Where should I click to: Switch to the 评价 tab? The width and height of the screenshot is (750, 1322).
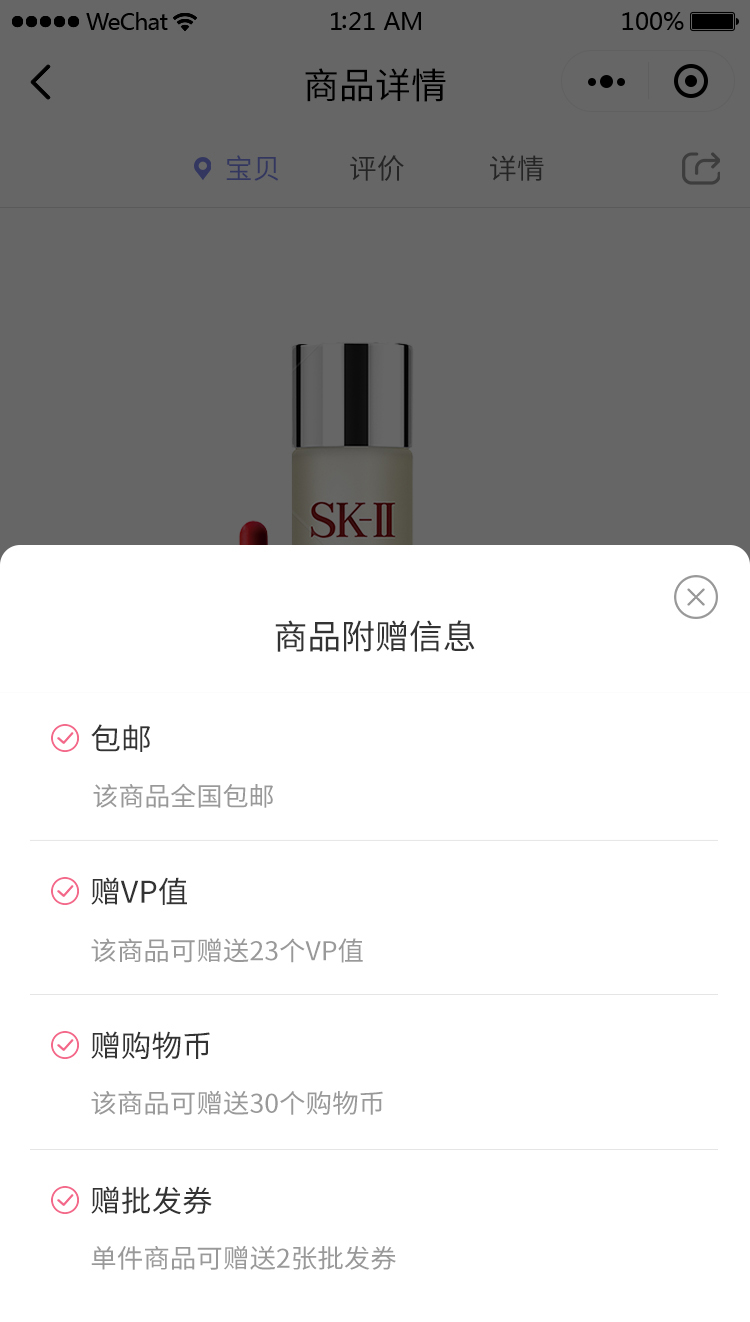coord(377,168)
